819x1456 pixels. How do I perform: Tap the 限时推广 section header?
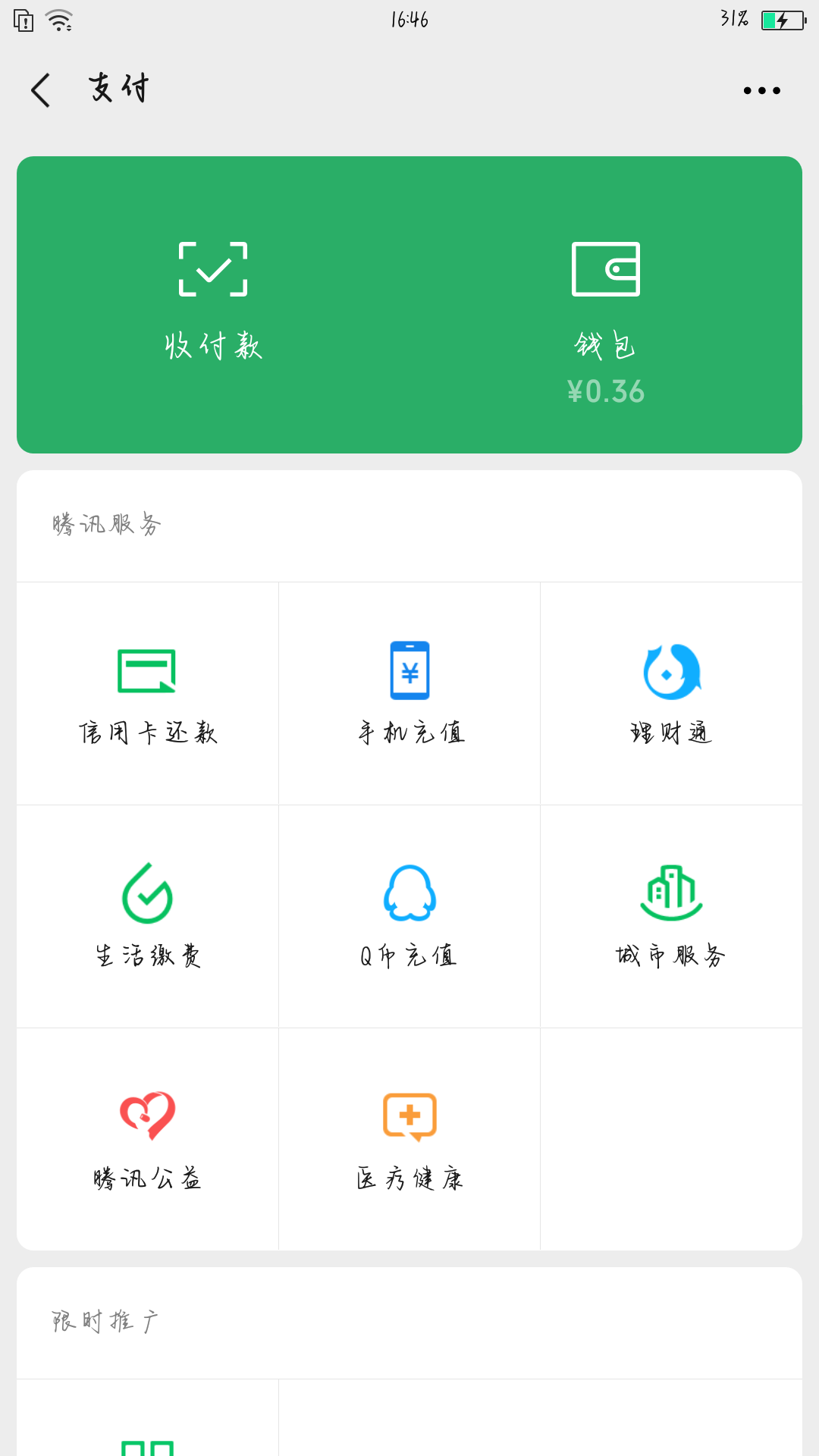[106, 1321]
